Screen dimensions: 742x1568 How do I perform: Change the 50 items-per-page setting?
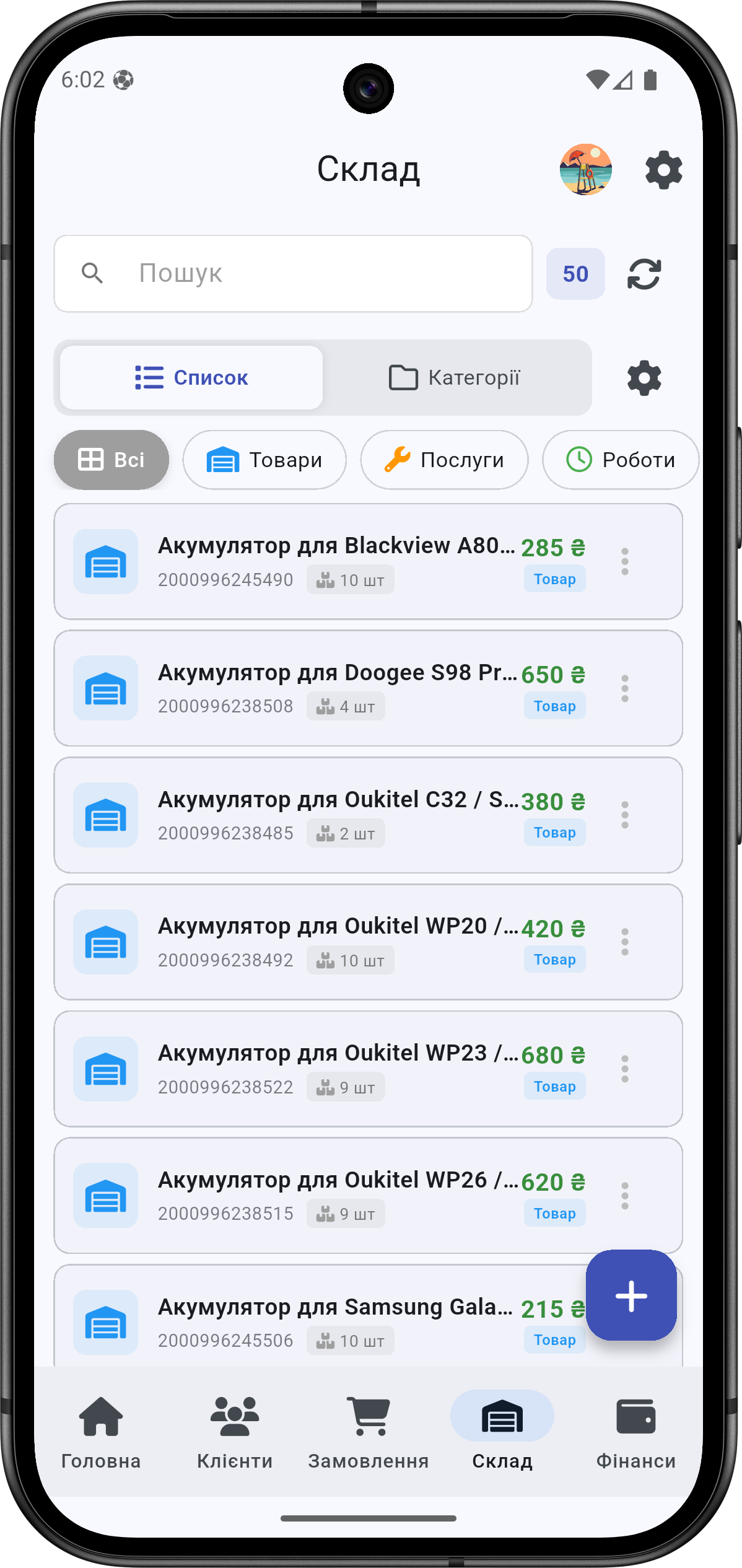point(575,274)
